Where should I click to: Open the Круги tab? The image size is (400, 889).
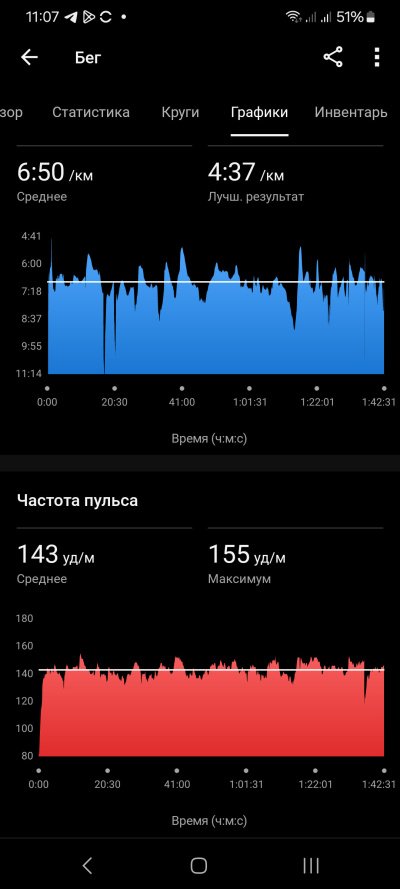(x=180, y=112)
